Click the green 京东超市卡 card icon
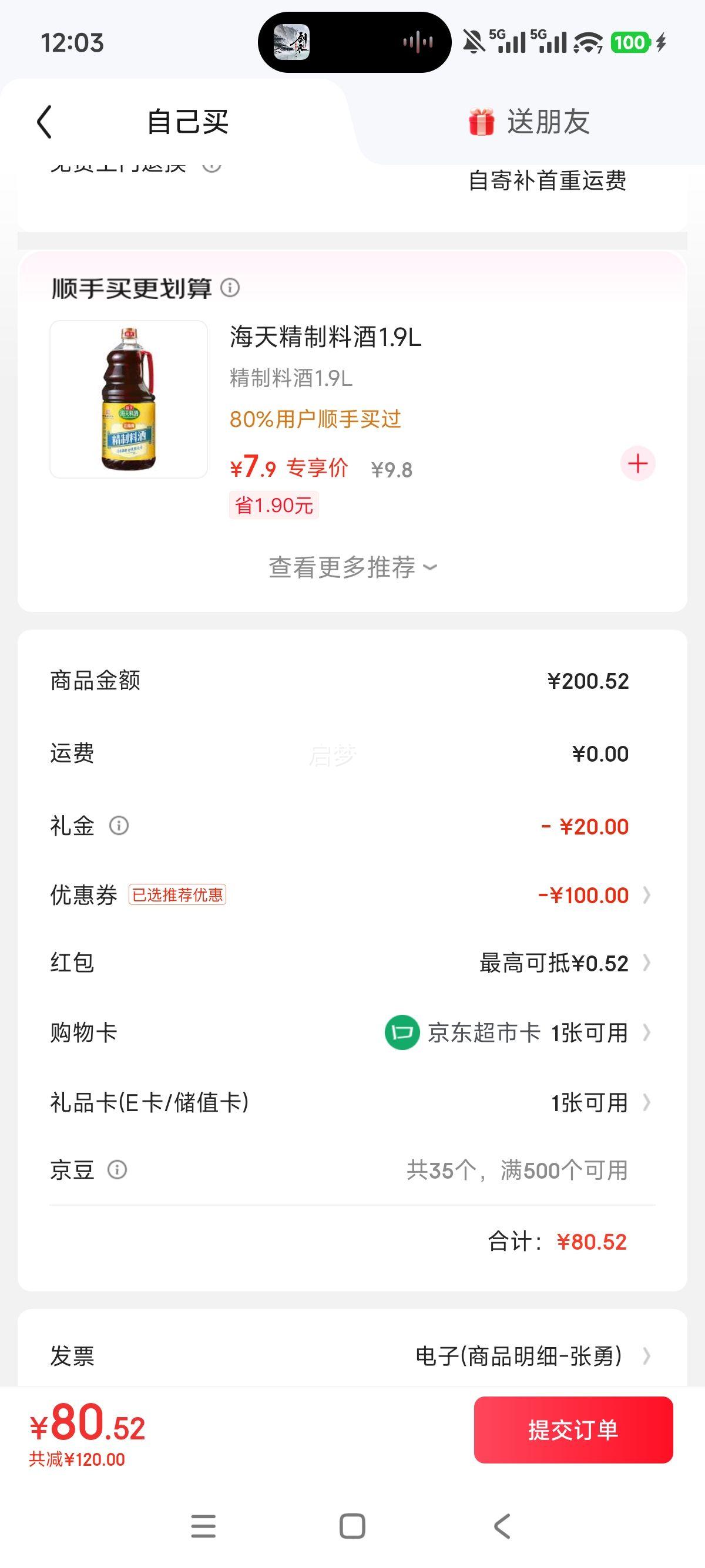 (x=402, y=1032)
